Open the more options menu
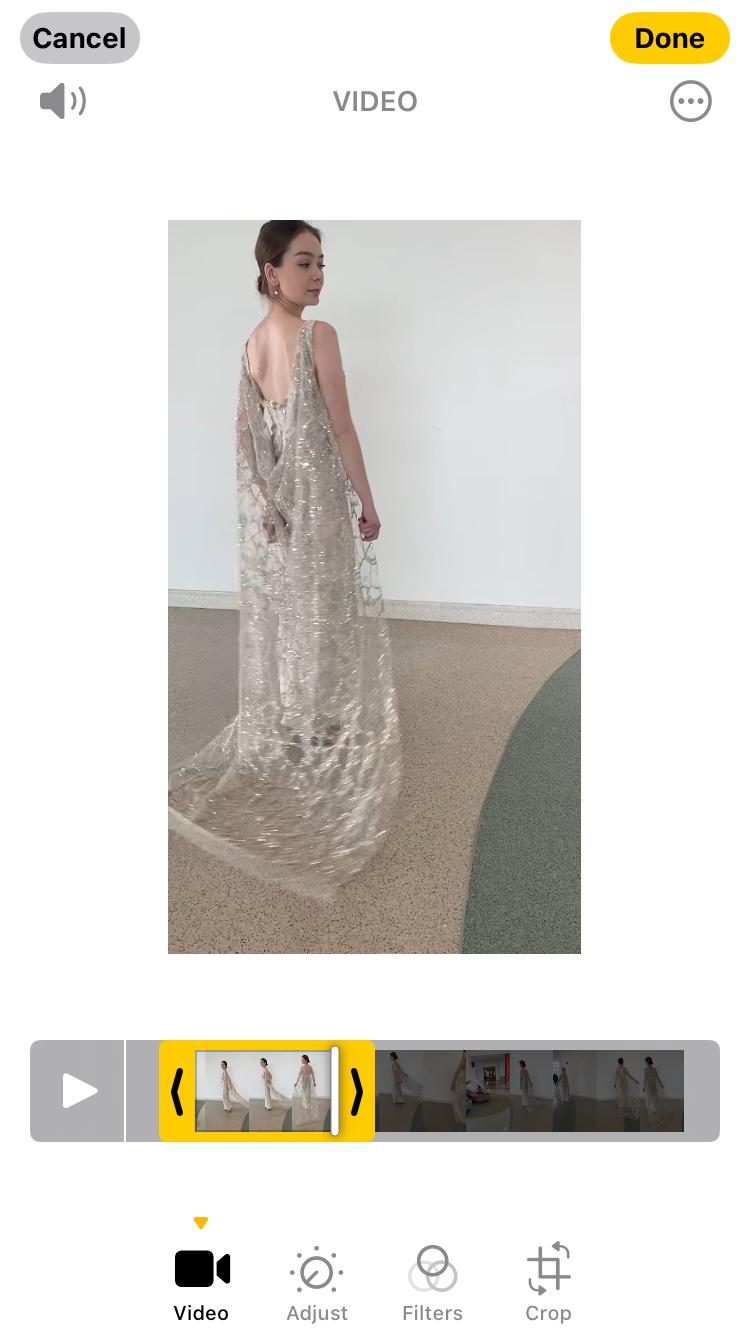 tap(690, 101)
